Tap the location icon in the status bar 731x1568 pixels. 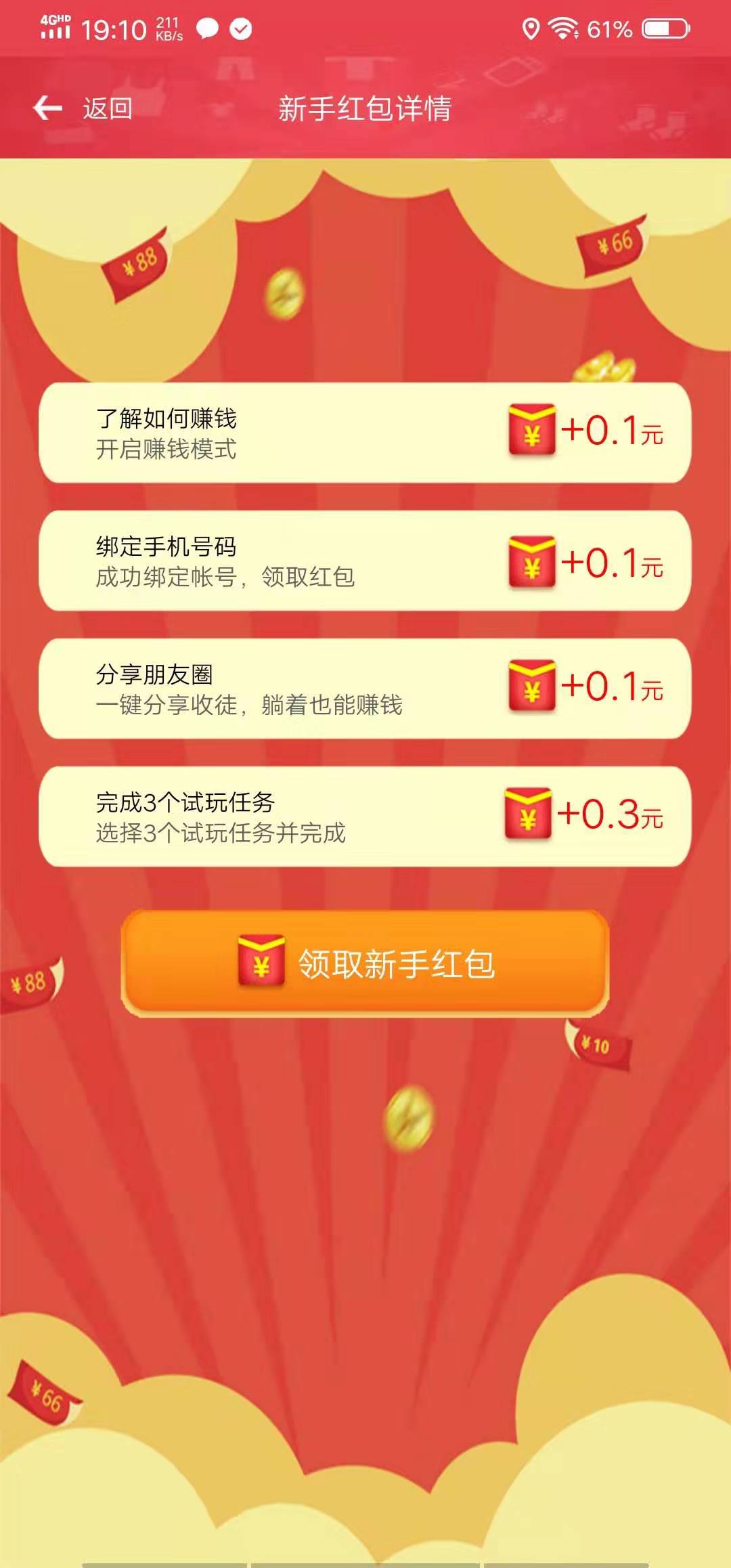tap(531, 27)
